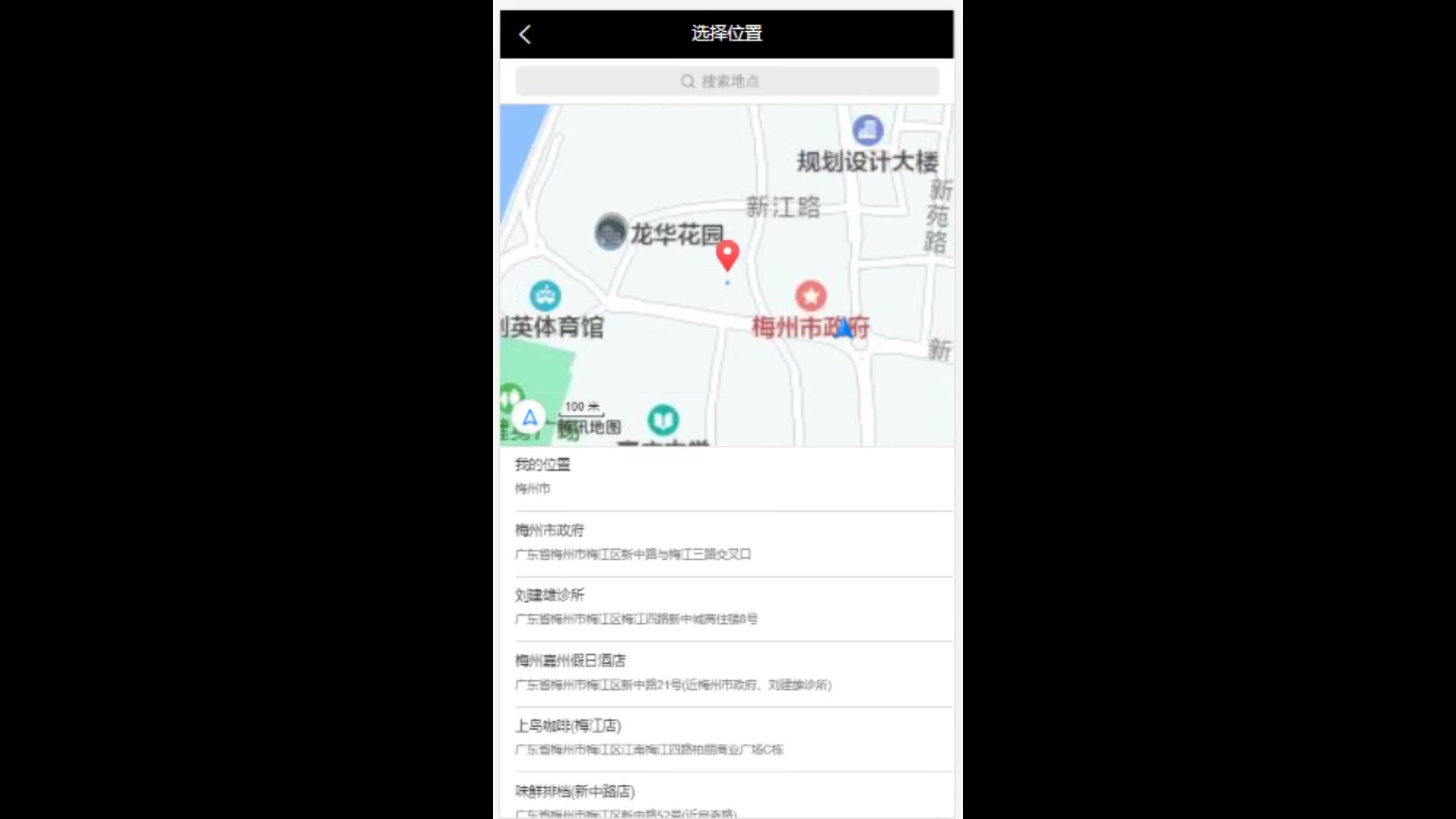1456x819 pixels.
Task: Tap the 搜索地点 search box
Action: [x=726, y=81]
